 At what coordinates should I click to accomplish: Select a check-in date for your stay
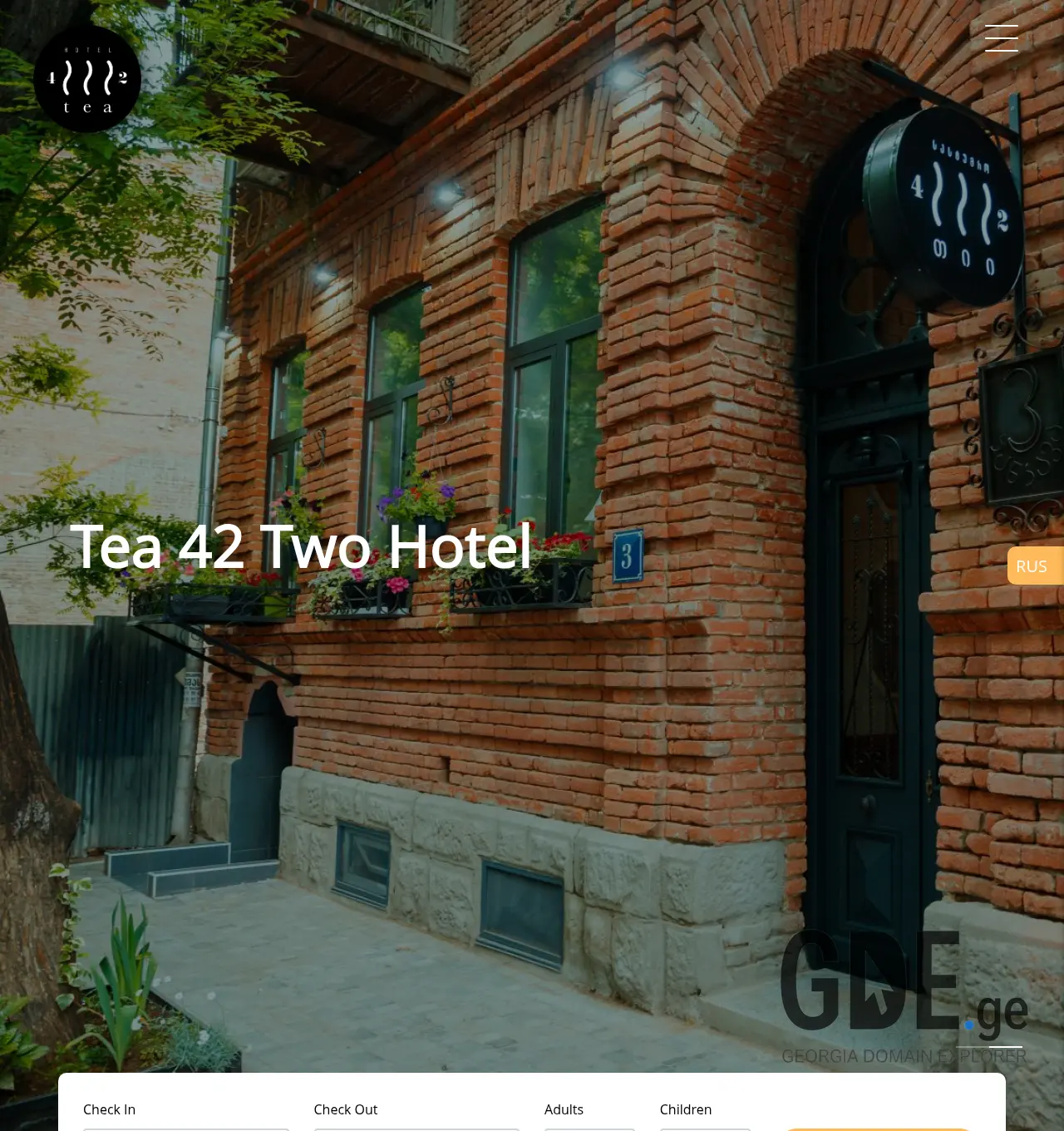185,1128
